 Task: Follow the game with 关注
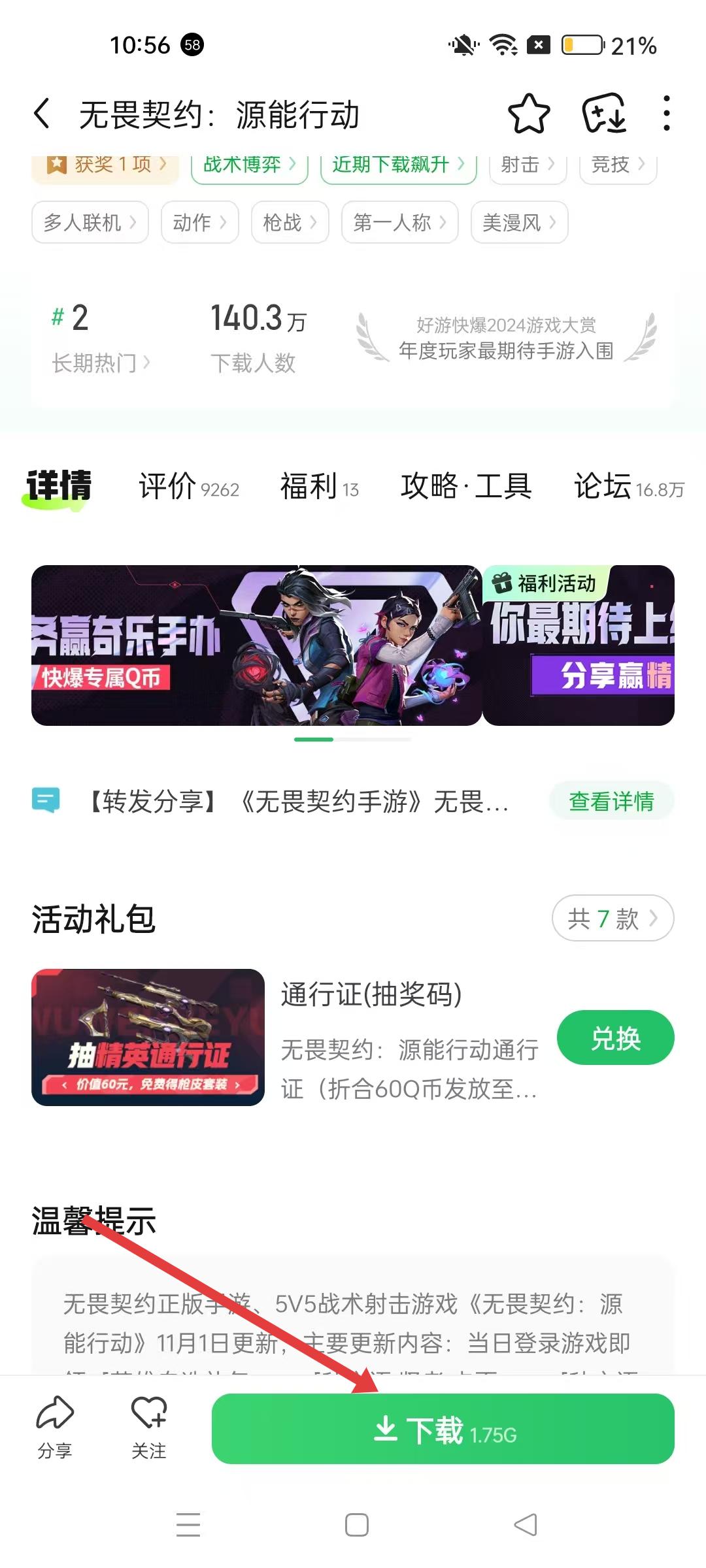[149, 1429]
